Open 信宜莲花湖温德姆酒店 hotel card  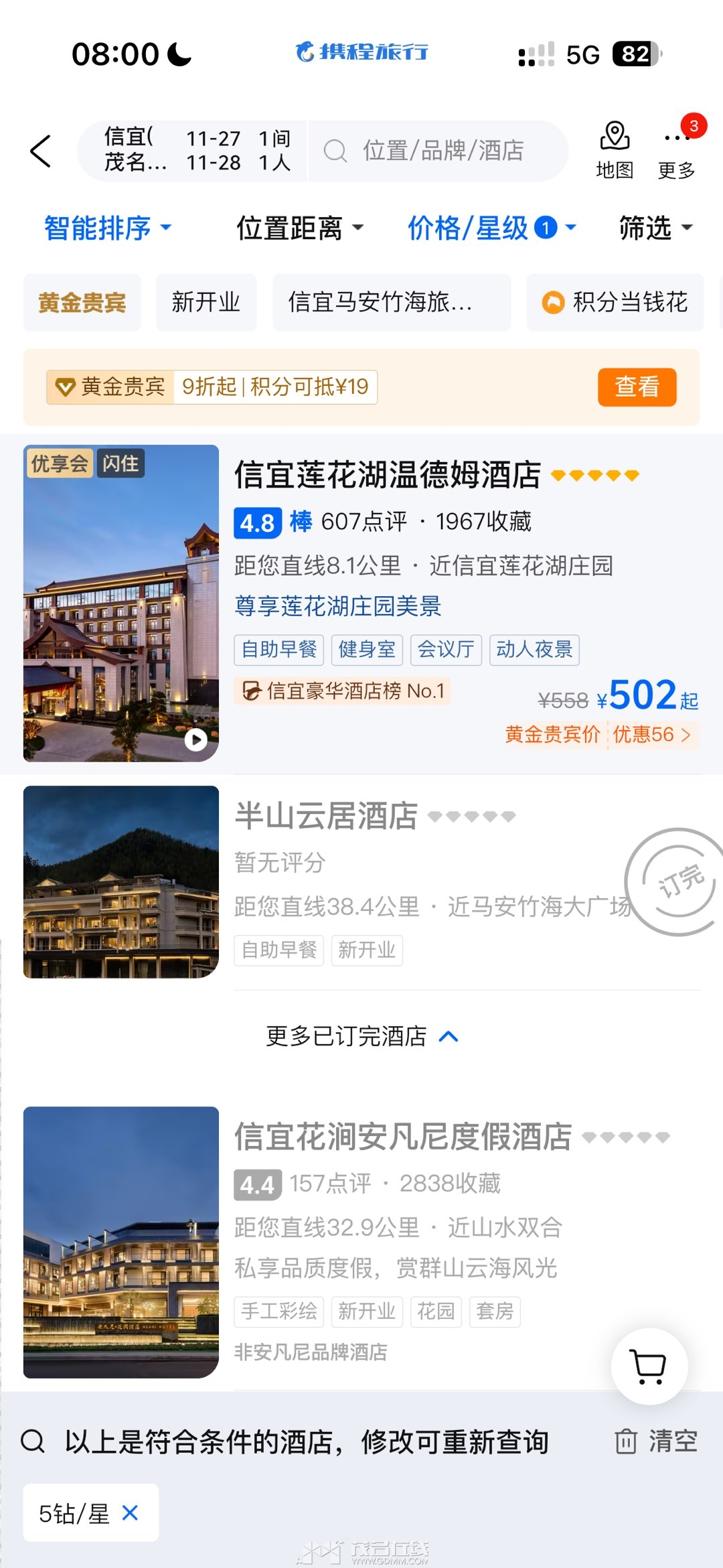[361, 603]
